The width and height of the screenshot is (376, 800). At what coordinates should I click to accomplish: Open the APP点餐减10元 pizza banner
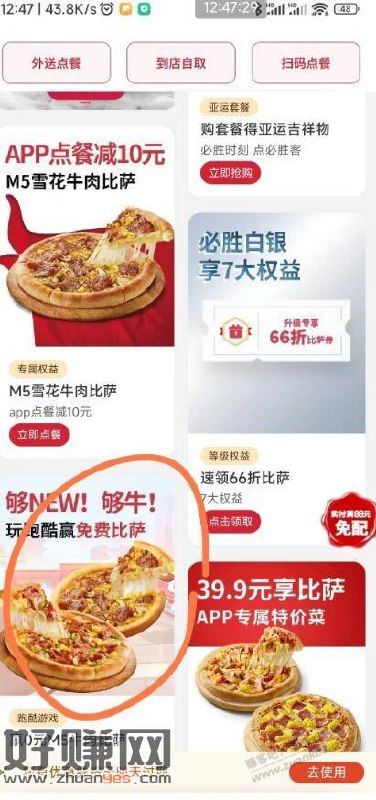[87, 237]
